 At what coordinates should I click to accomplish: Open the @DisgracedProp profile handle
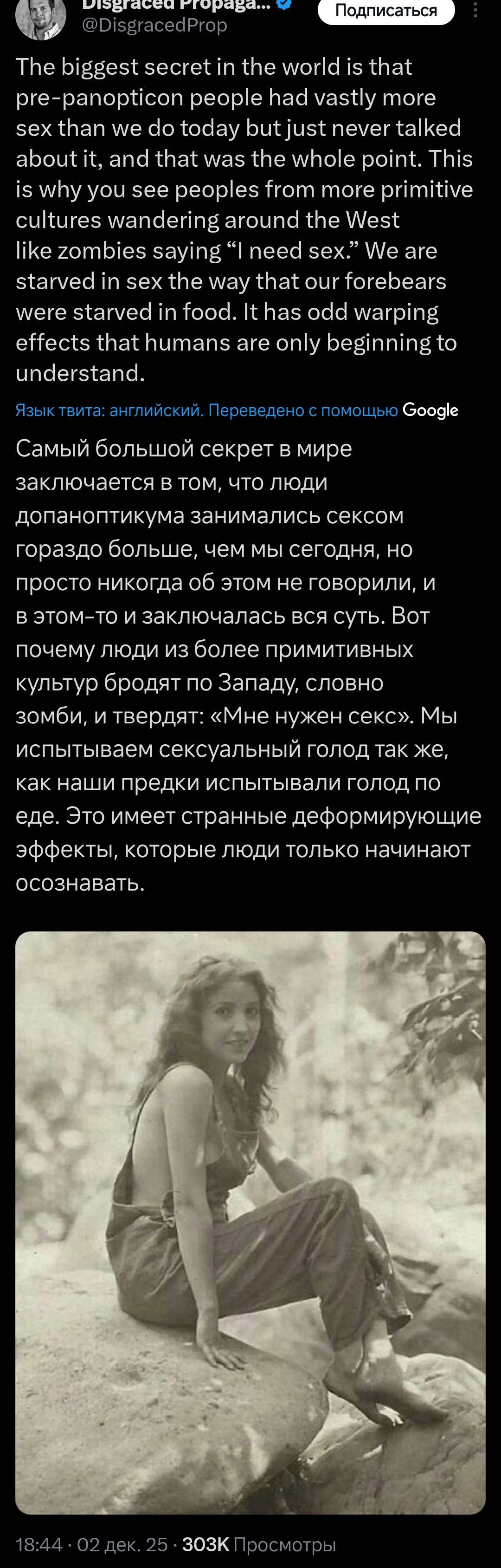tap(154, 25)
